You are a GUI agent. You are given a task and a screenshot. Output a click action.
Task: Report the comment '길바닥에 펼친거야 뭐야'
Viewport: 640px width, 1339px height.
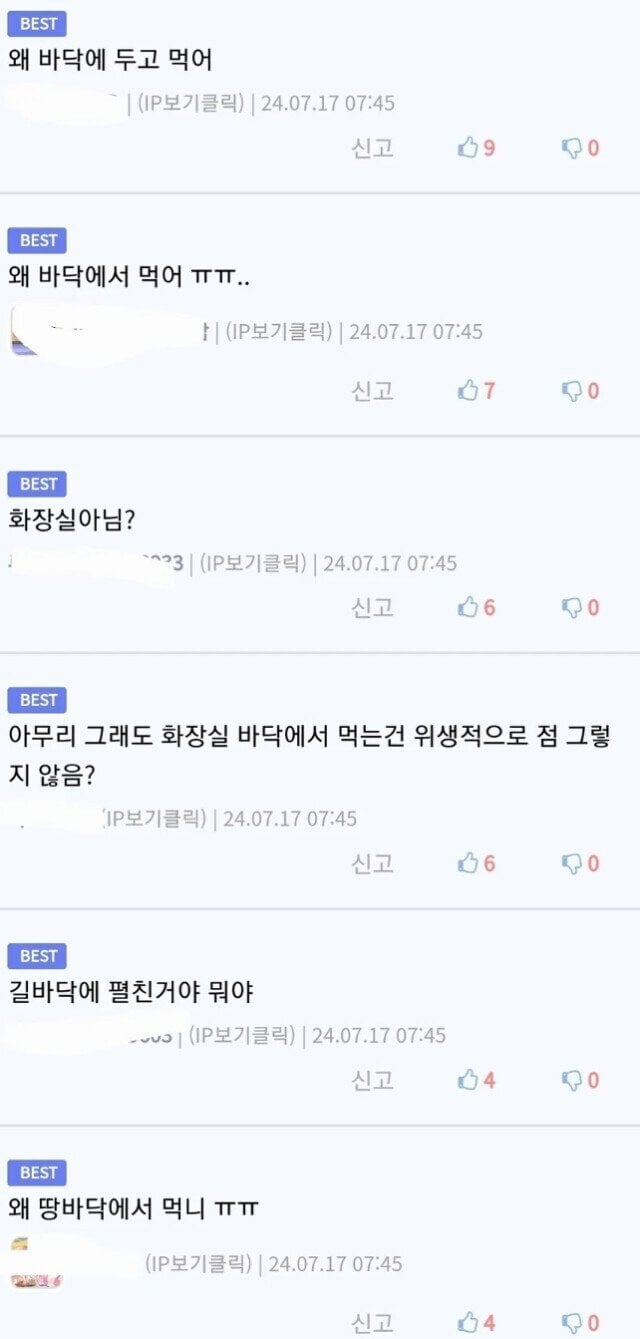[x=372, y=1080]
